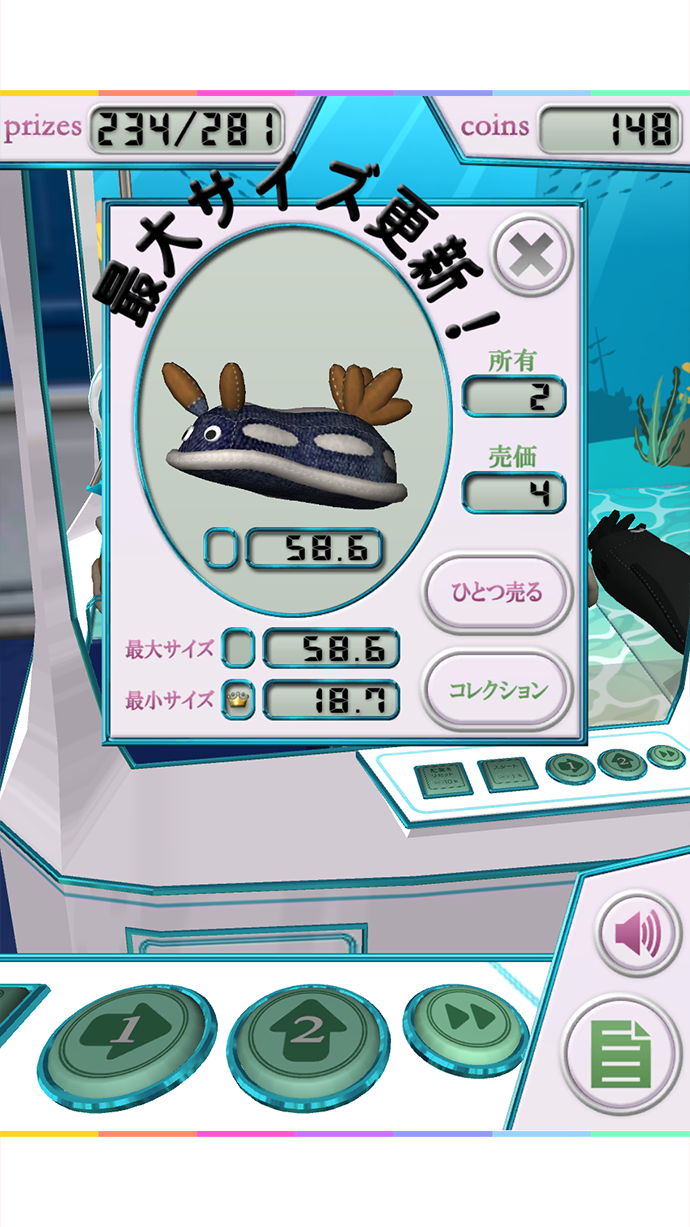Mute the sound with speaker icon
Viewport: 690px width, 1227px height.
pyautogui.click(x=639, y=934)
